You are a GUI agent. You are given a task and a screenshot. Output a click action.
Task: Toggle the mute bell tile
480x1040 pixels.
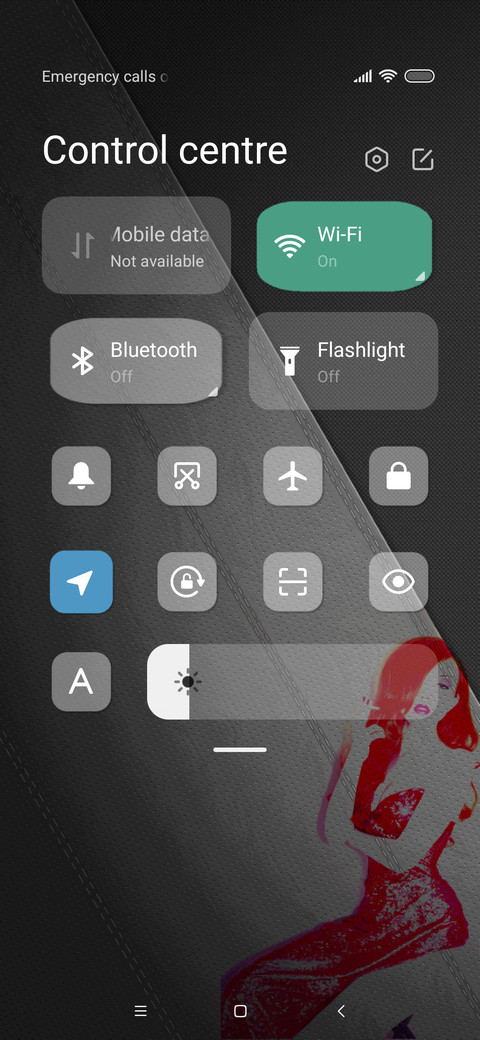click(x=81, y=476)
